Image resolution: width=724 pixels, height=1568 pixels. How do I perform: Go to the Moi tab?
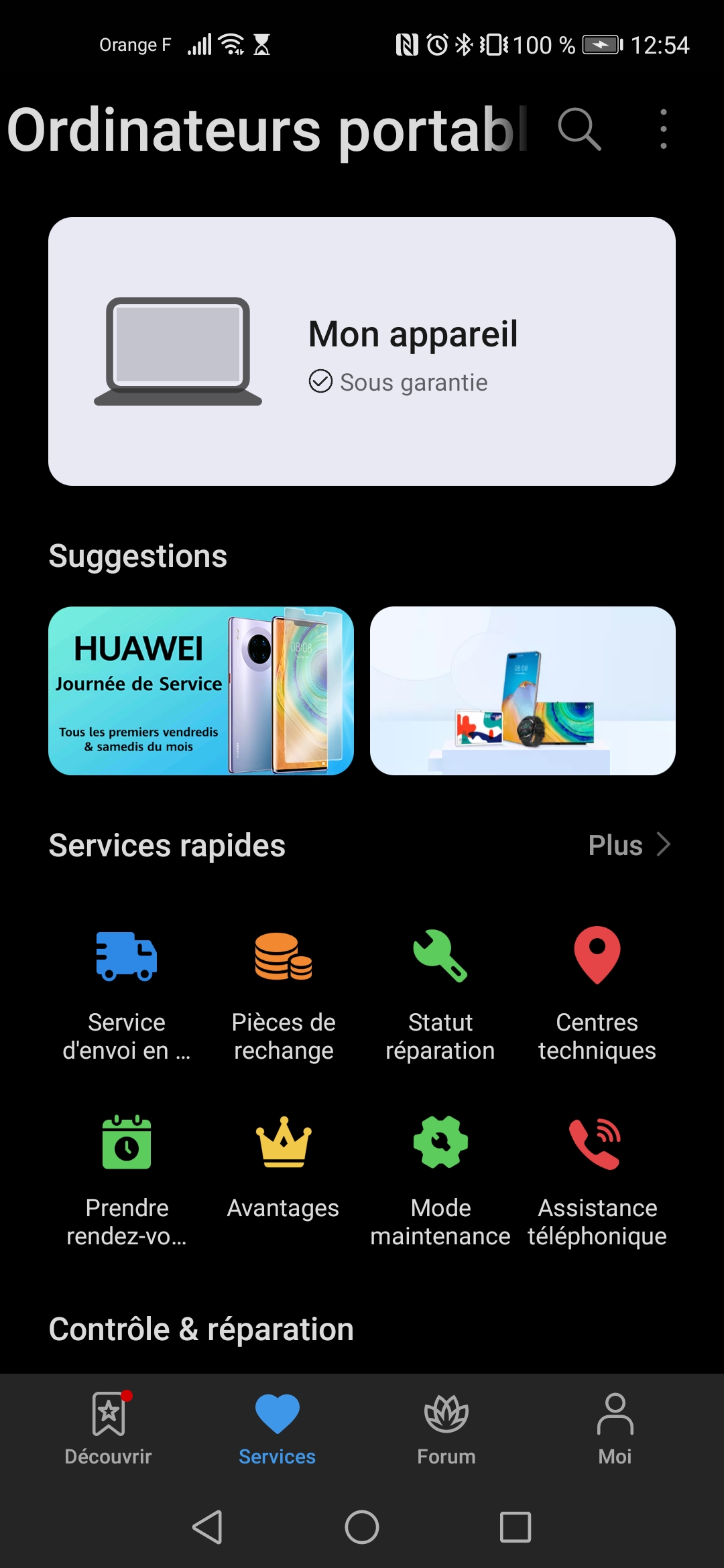click(x=615, y=1427)
